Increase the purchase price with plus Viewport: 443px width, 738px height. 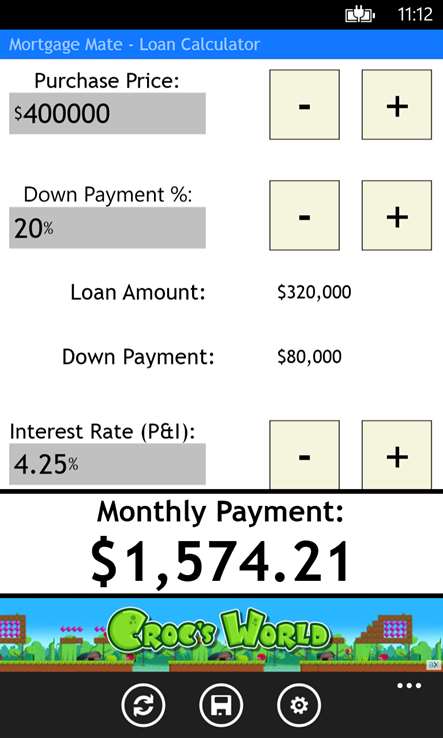(396, 104)
